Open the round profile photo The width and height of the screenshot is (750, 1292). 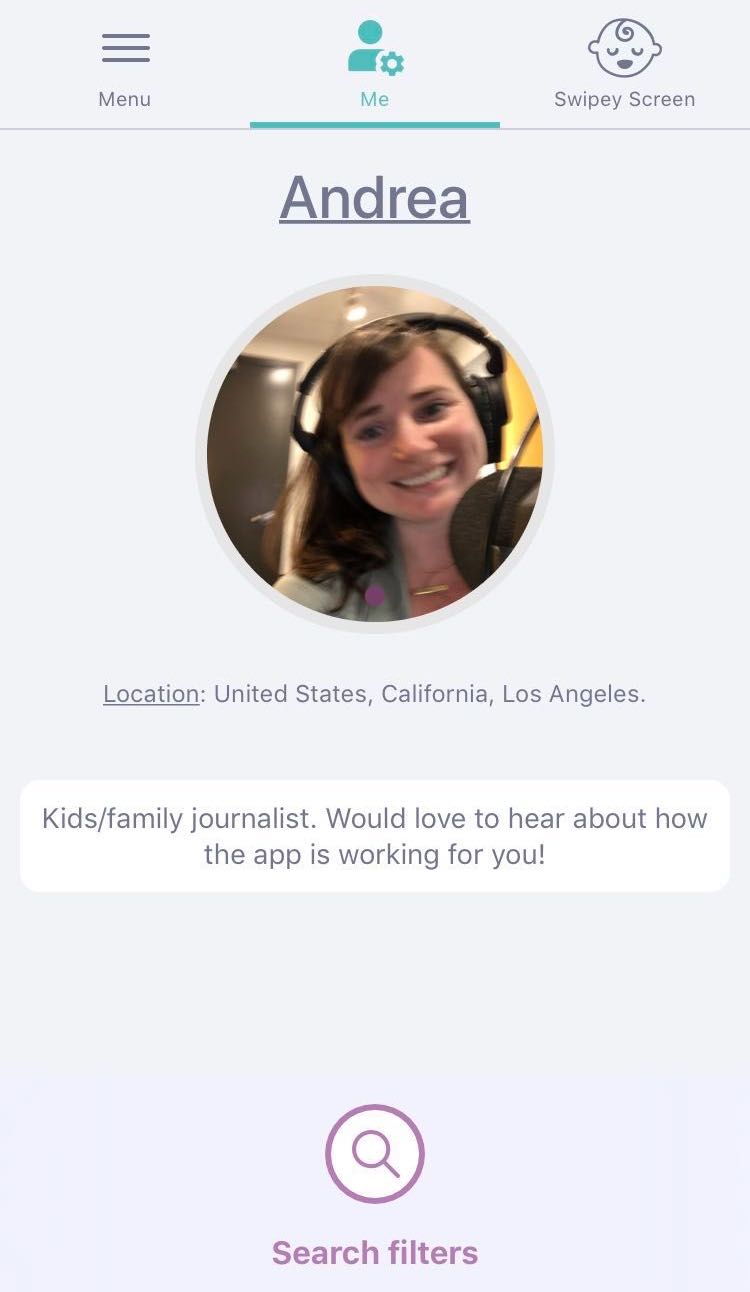tap(375, 453)
